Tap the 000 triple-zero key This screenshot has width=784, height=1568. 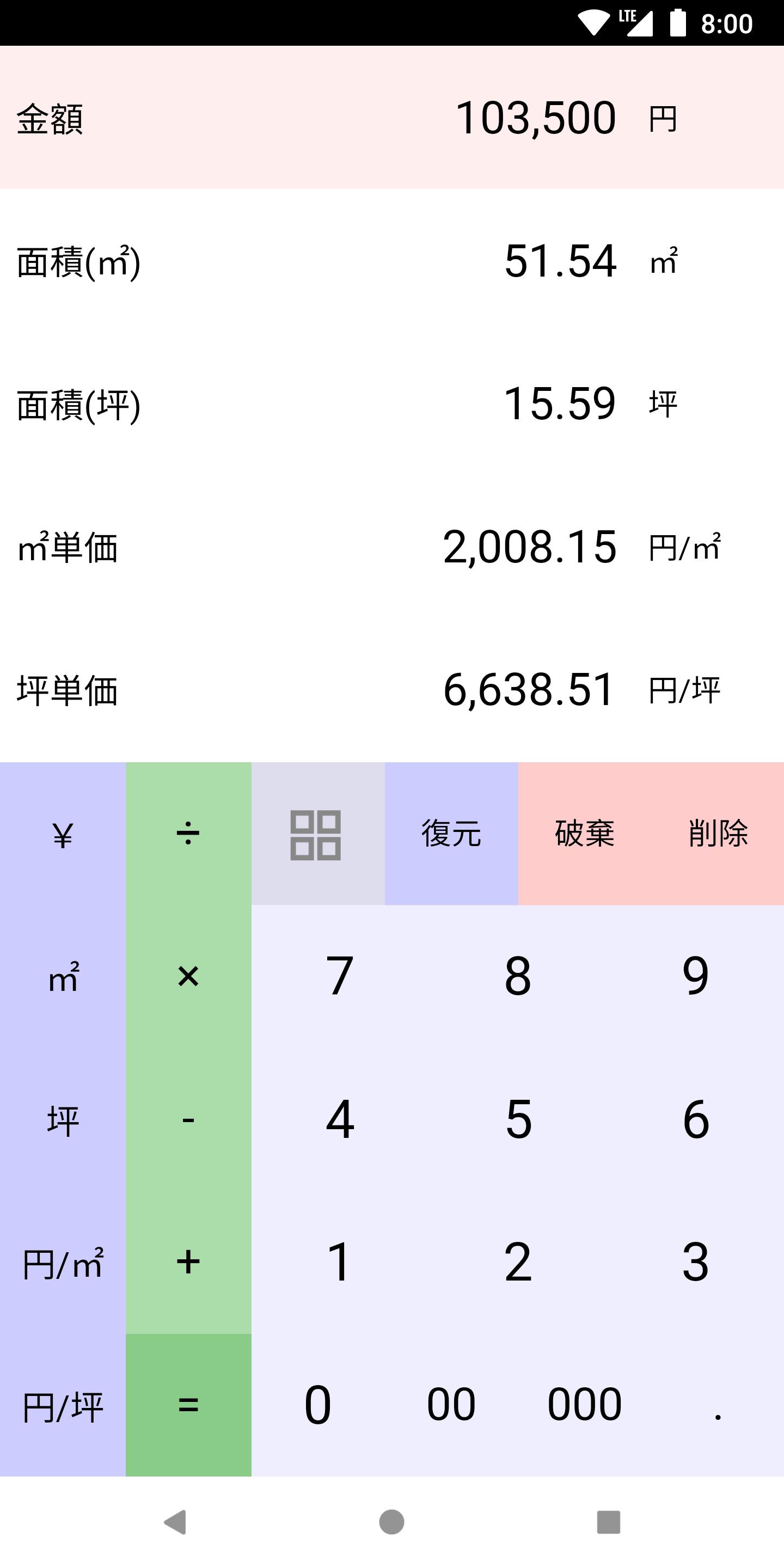[583, 1402]
